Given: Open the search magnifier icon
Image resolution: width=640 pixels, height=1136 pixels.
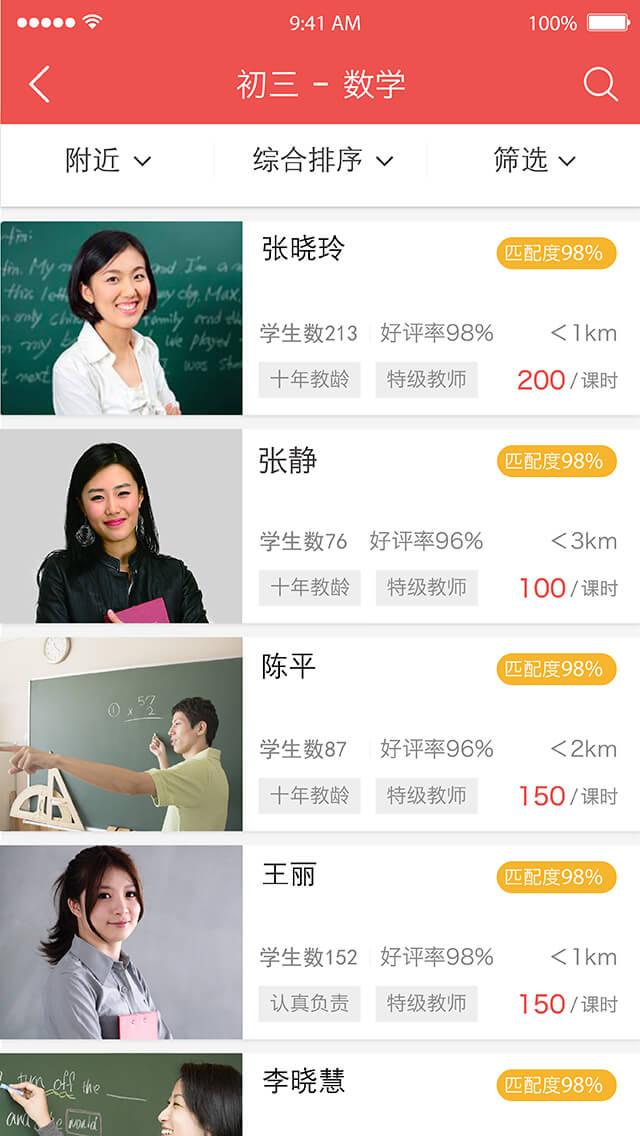Looking at the screenshot, I should (600, 85).
